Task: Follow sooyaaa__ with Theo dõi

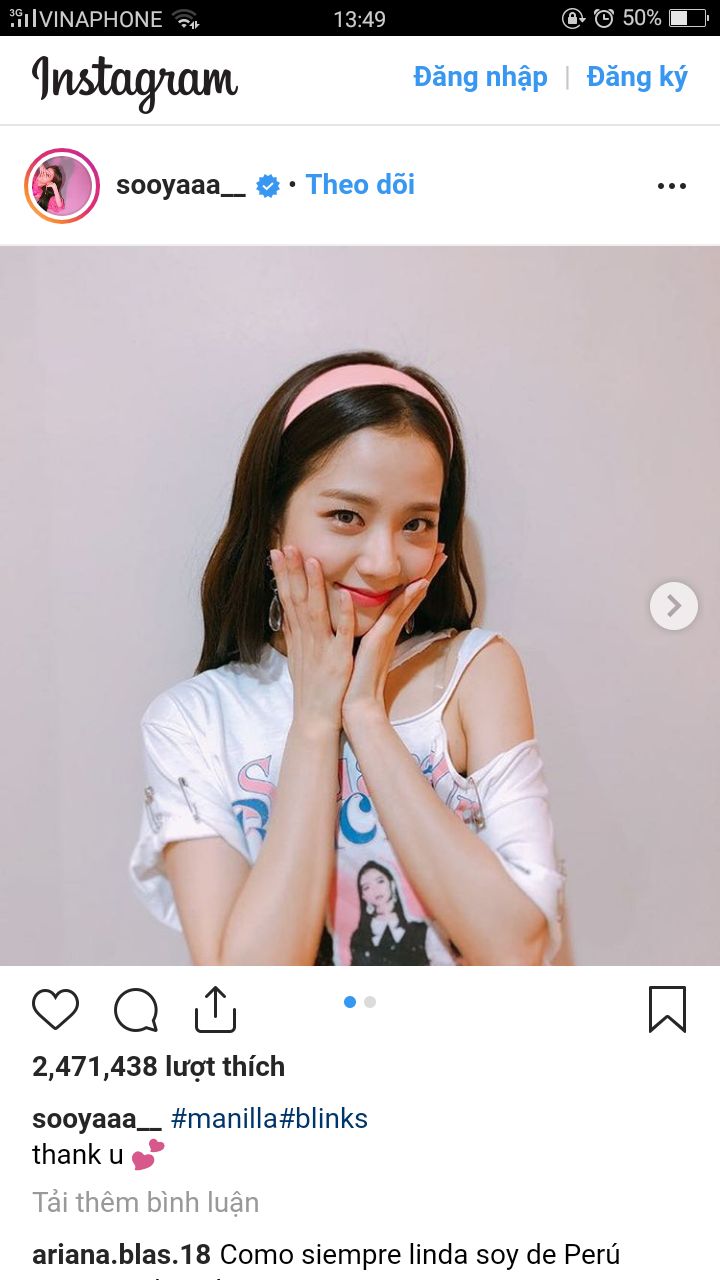Action: click(360, 185)
